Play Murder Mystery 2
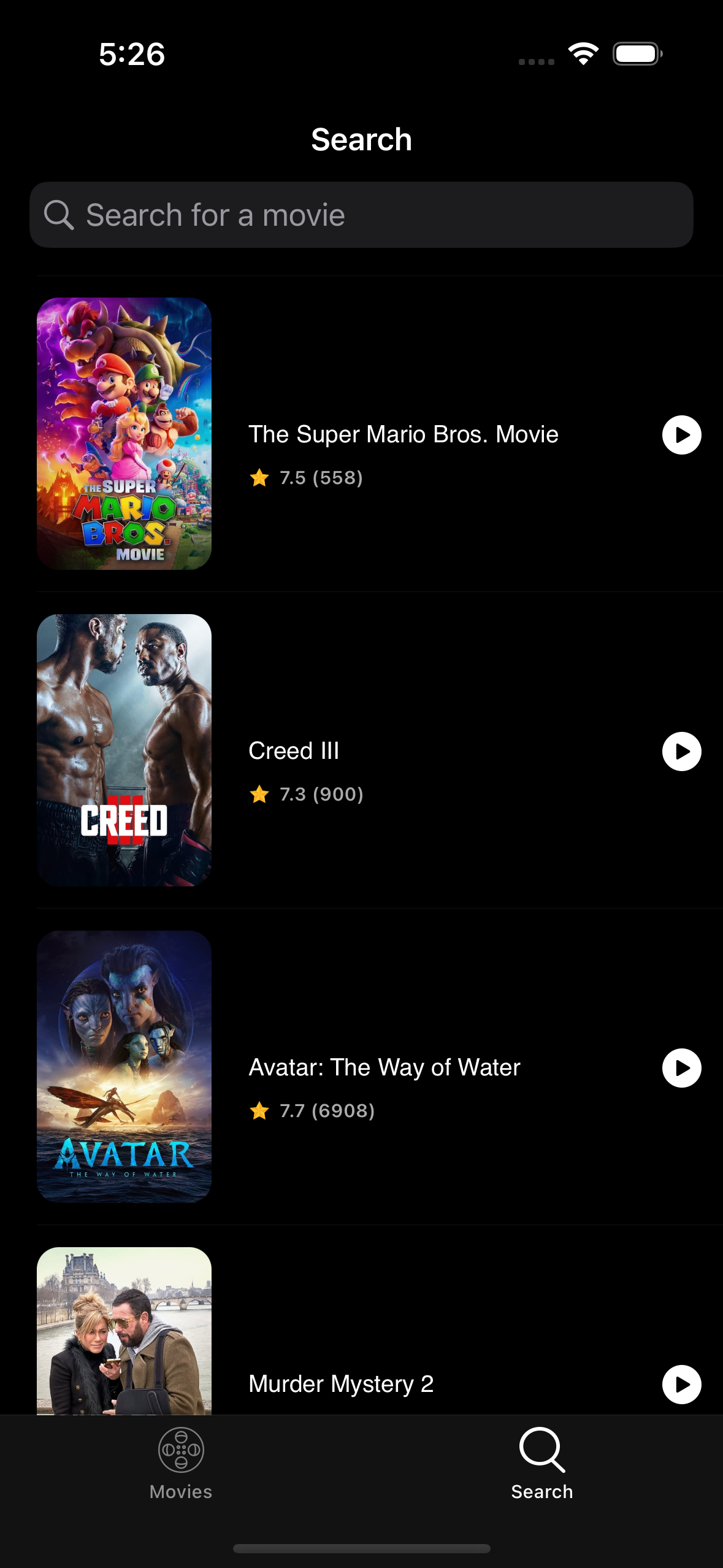Image resolution: width=723 pixels, height=1568 pixels. [681, 1384]
